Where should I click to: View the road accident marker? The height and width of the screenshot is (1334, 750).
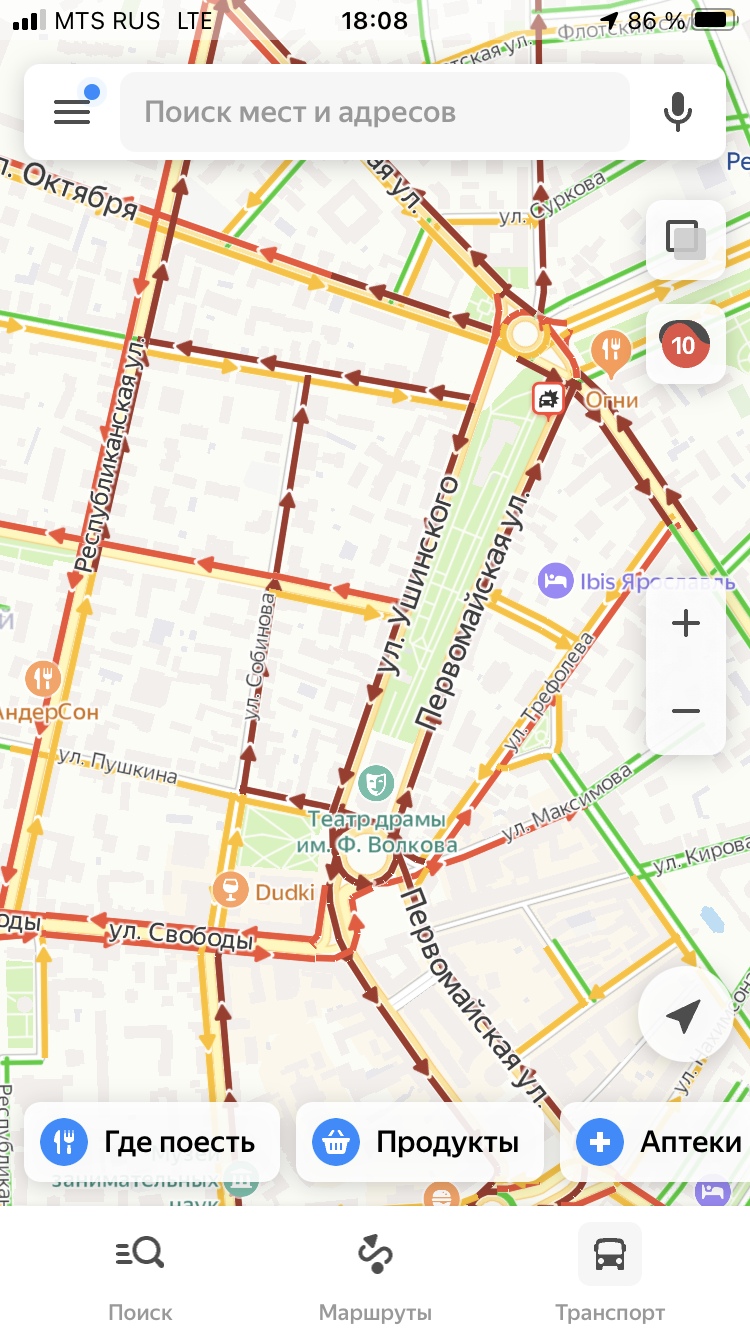click(x=548, y=399)
